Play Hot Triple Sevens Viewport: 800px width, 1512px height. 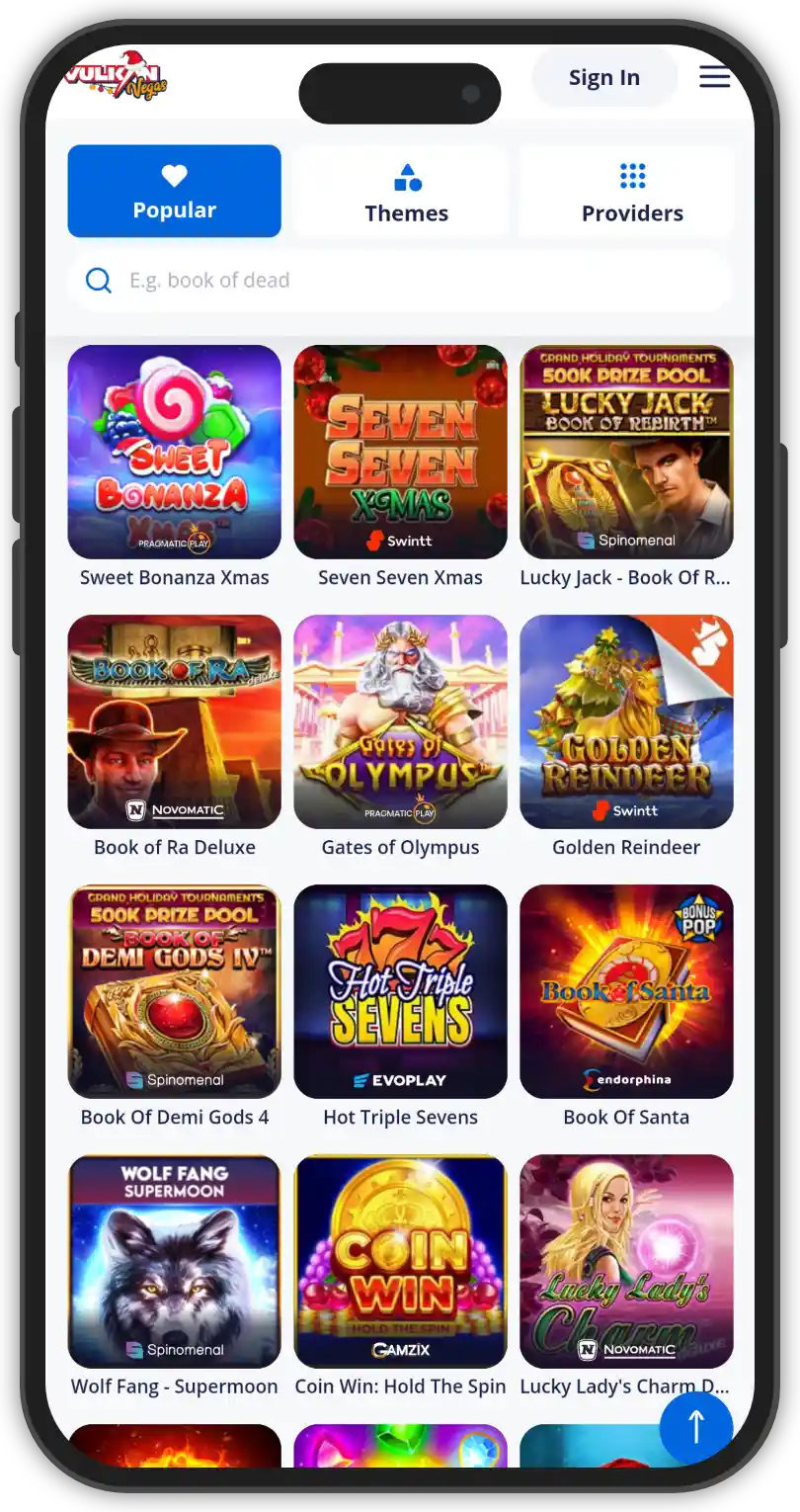coord(400,991)
